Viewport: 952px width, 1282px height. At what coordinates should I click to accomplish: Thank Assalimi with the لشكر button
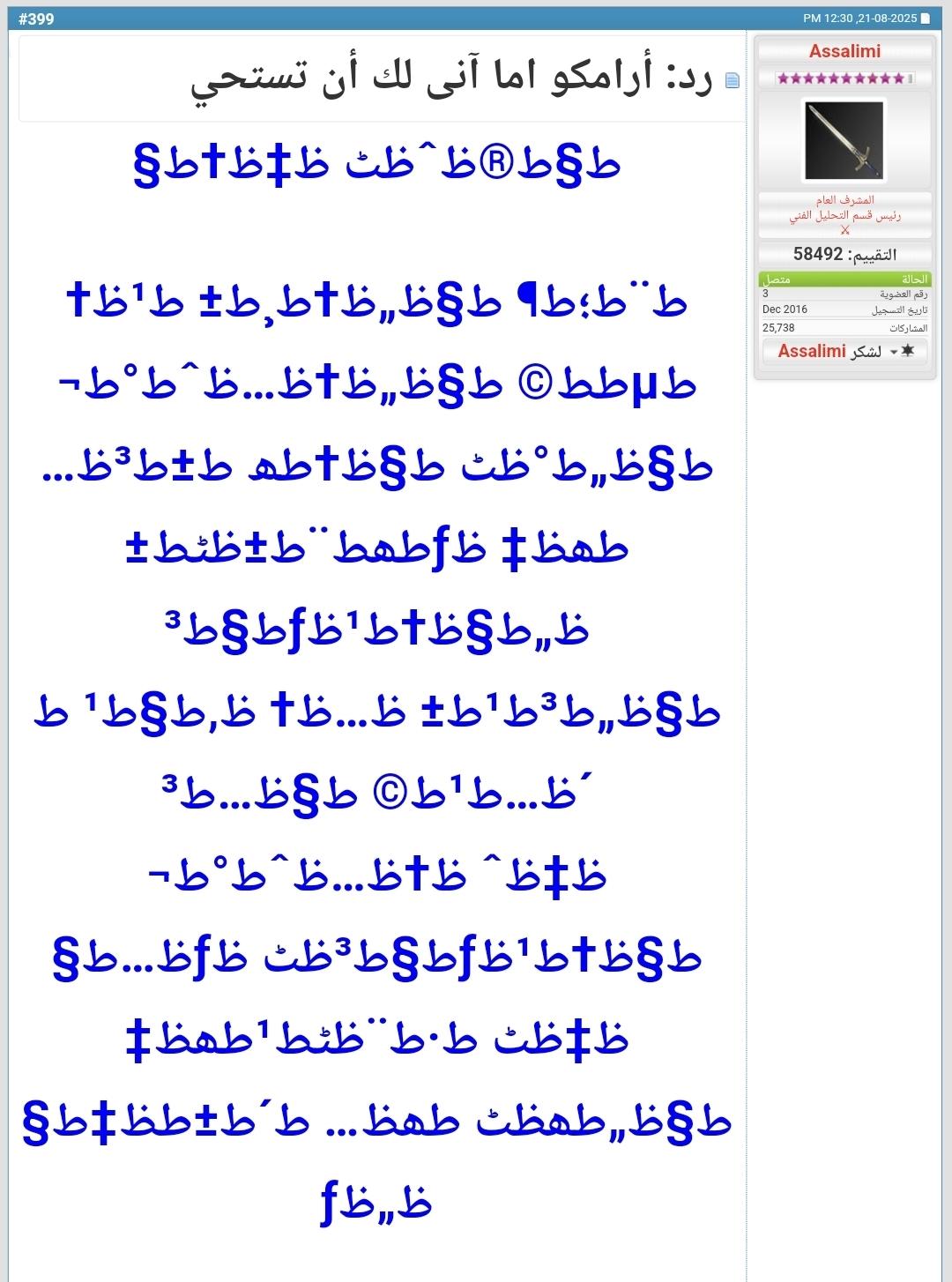click(844, 351)
